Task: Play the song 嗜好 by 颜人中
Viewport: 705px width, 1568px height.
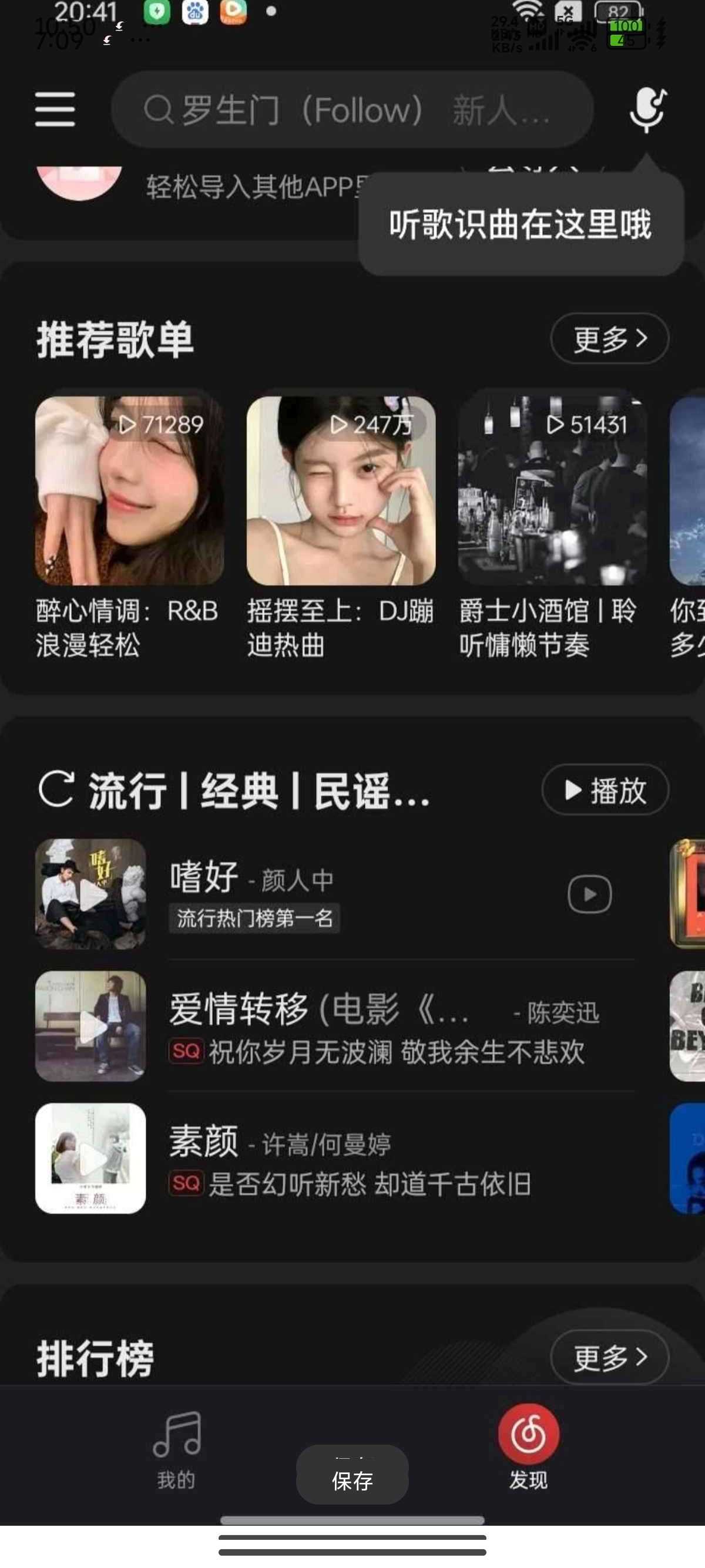Action: click(91, 894)
